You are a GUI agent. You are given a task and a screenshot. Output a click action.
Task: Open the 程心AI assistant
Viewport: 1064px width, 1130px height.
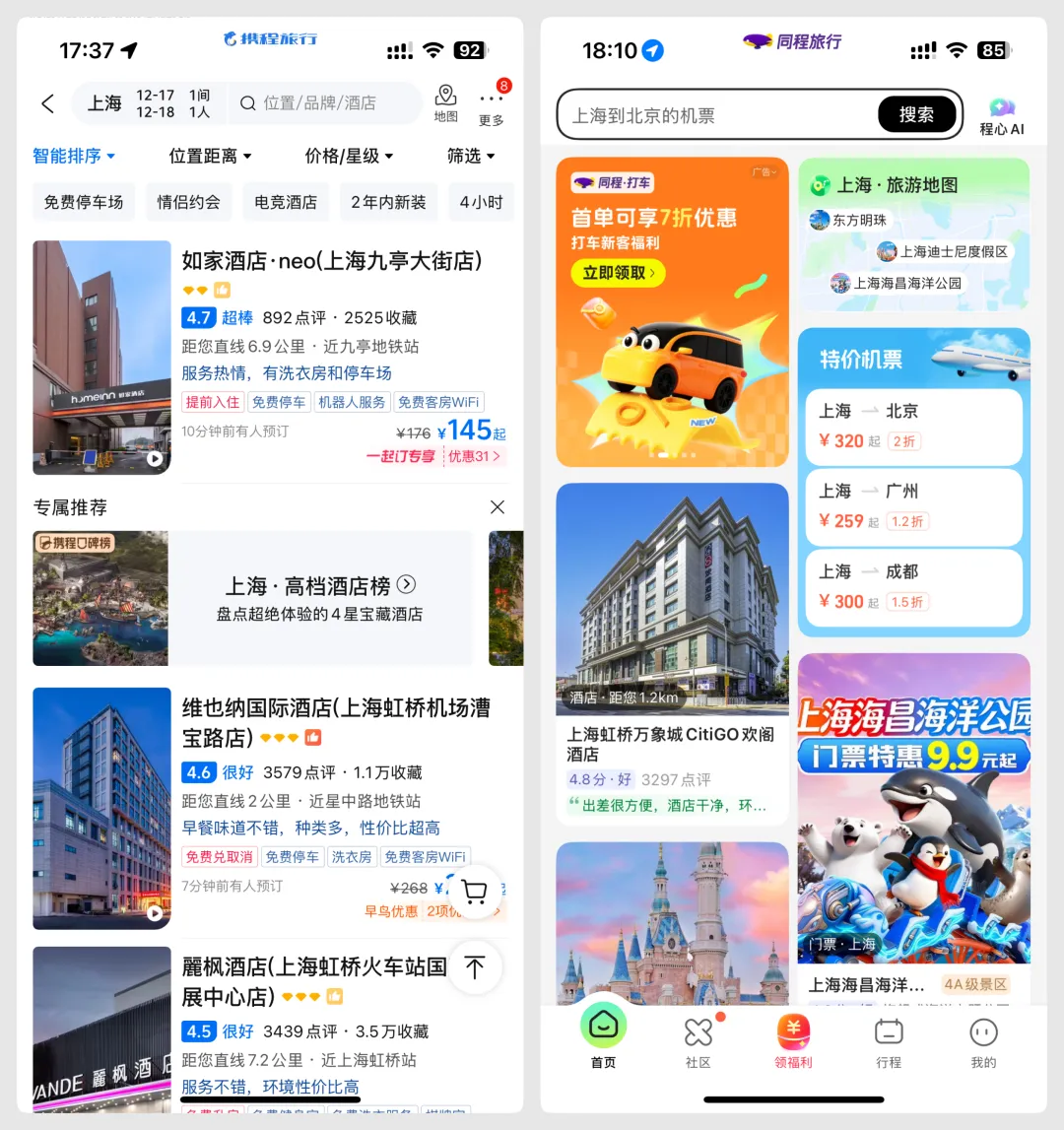tap(1001, 112)
